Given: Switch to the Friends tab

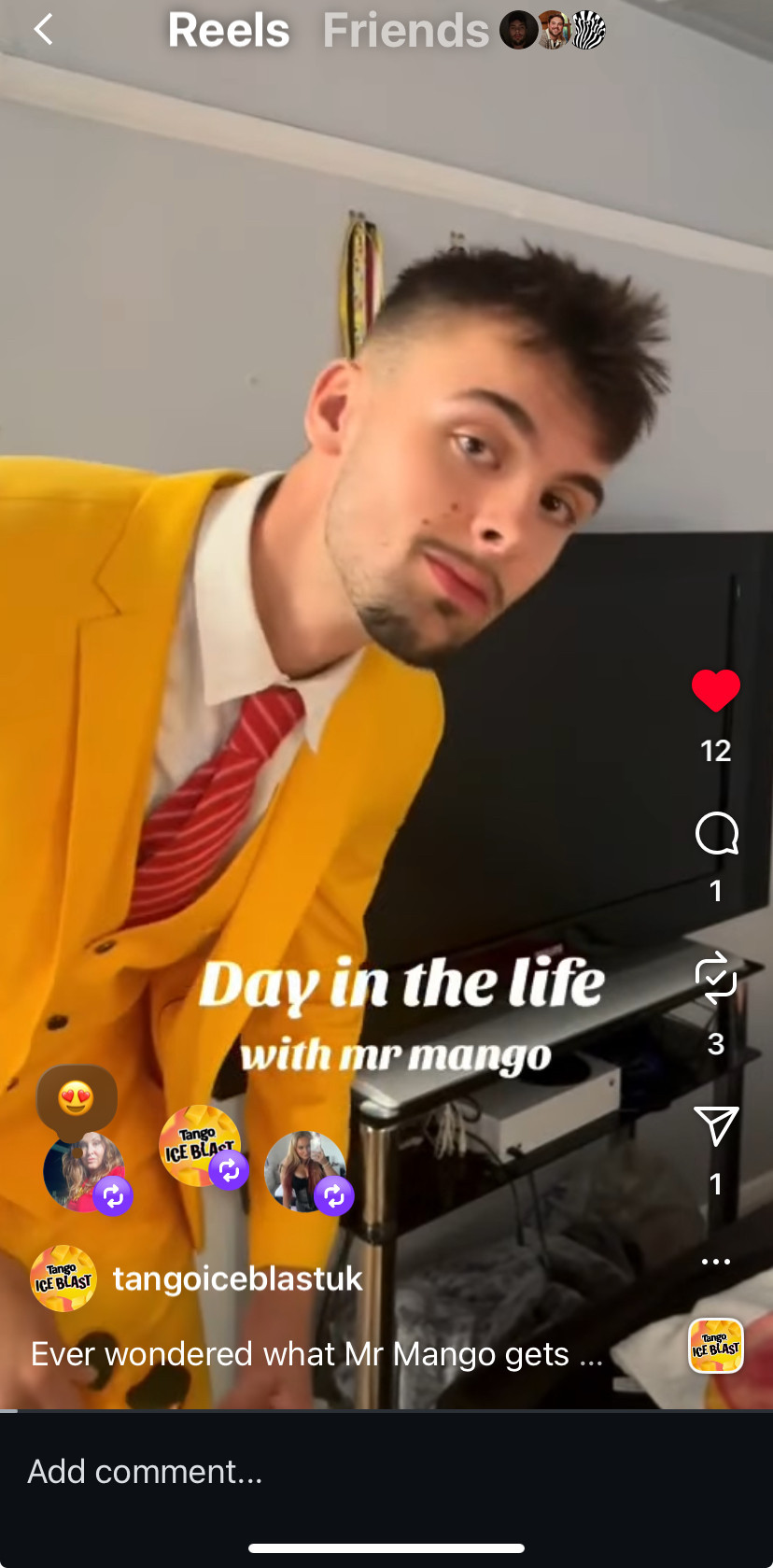Looking at the screenshot, I should click(405, 30).
